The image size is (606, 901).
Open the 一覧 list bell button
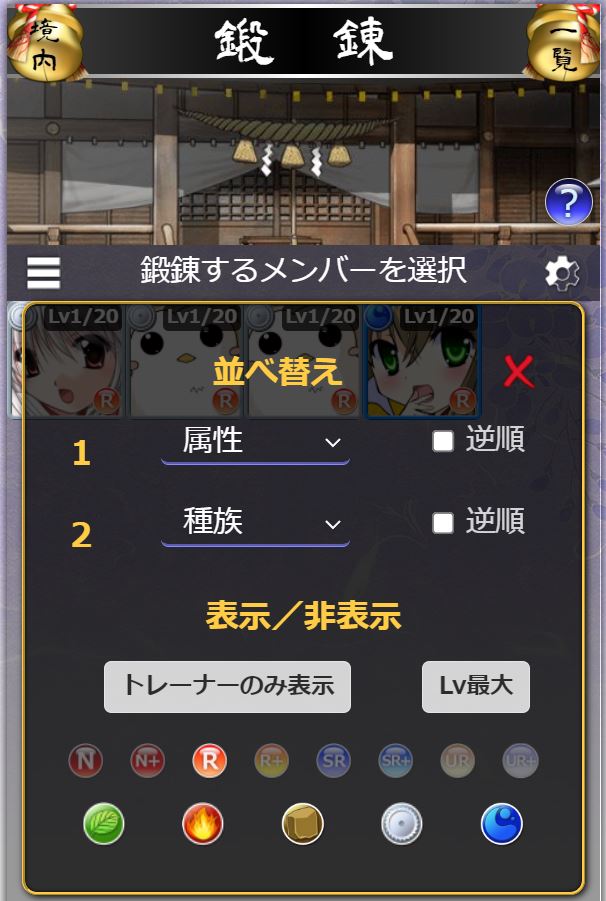tap(565, 42)
